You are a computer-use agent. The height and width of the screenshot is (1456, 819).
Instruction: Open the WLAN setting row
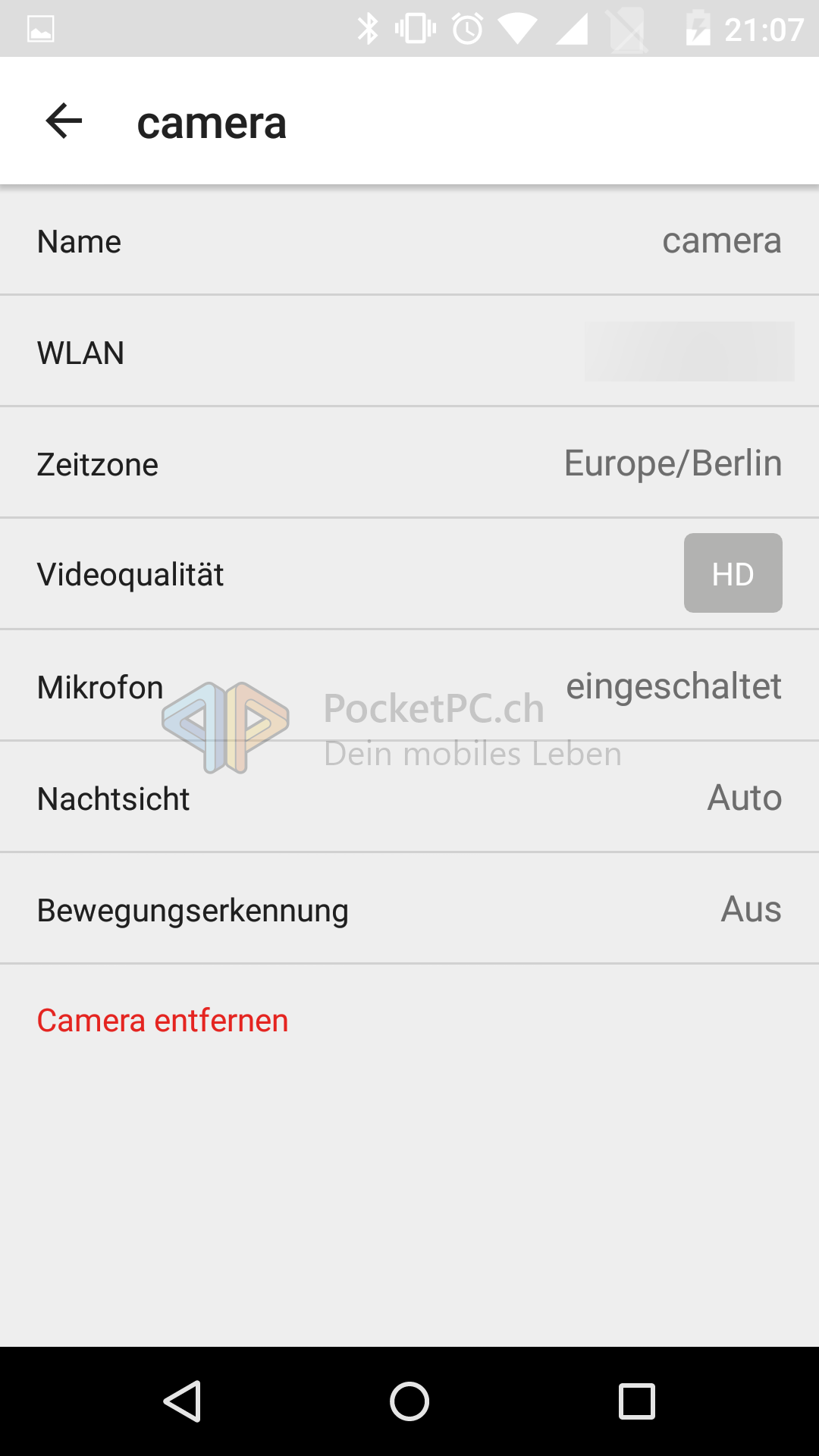pyautogui.click(x=409, y=353)
